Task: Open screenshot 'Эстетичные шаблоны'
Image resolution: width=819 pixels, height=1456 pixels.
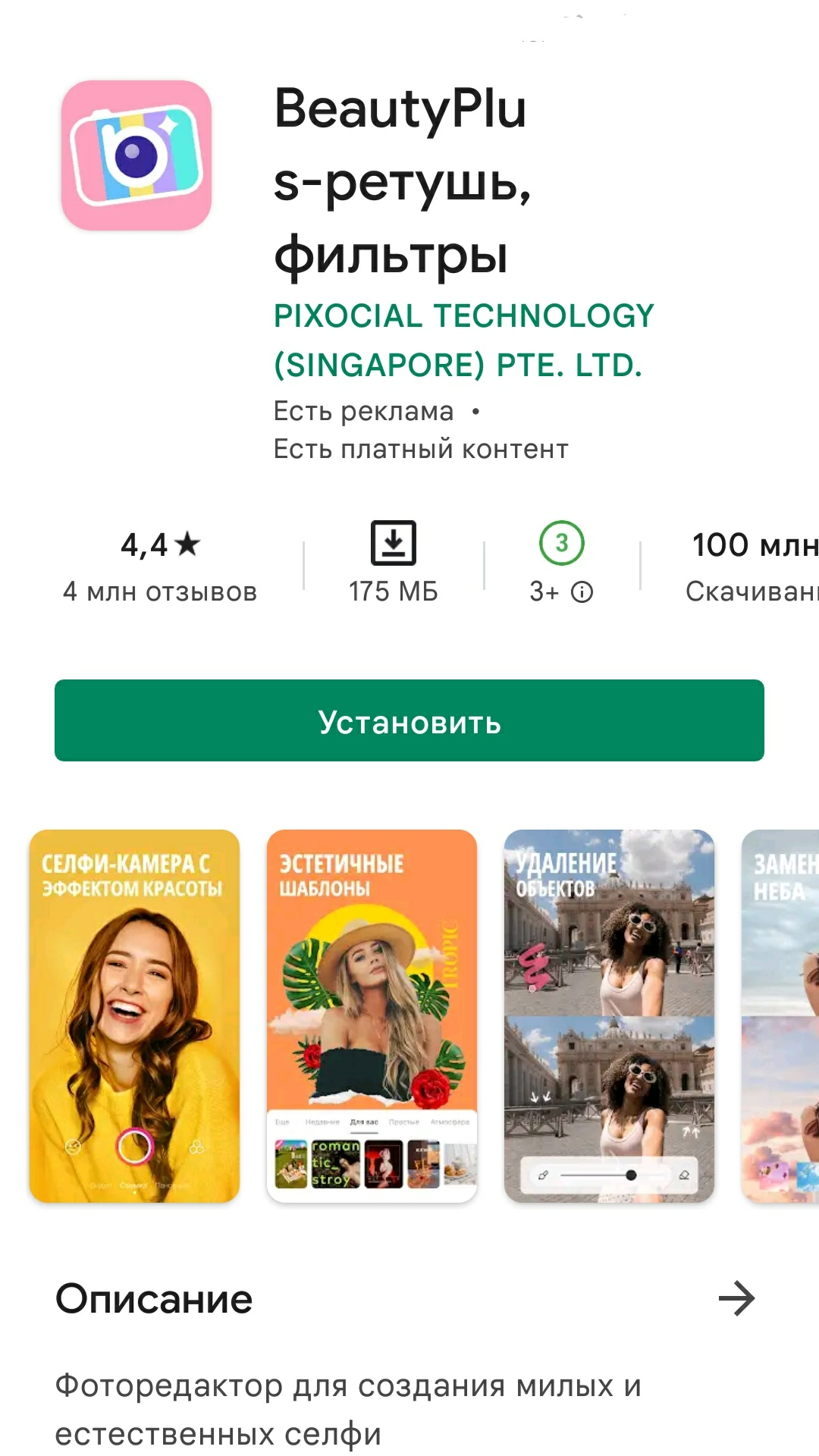Action: click(372, 1016)
